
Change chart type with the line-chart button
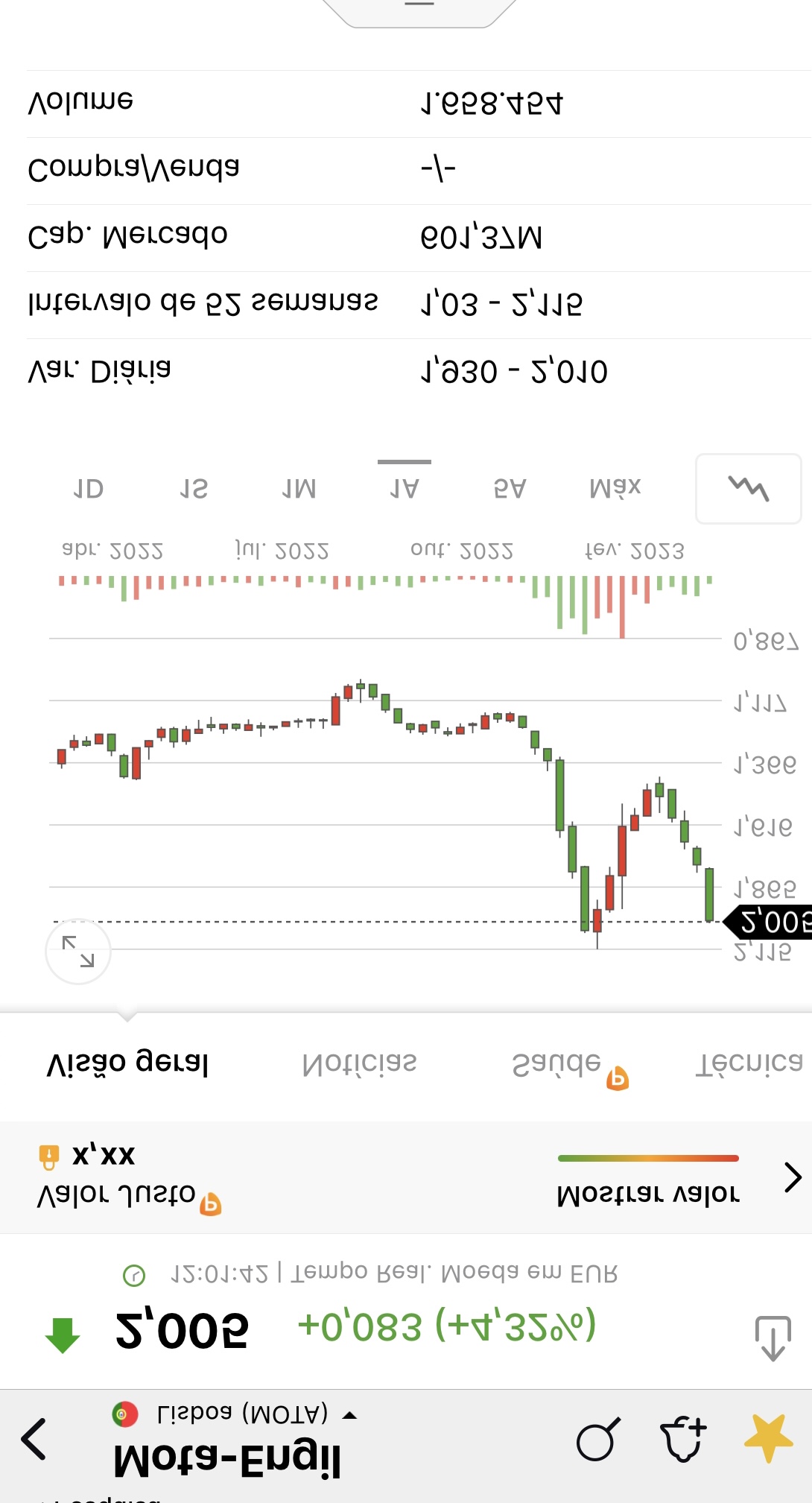point(748,489)
